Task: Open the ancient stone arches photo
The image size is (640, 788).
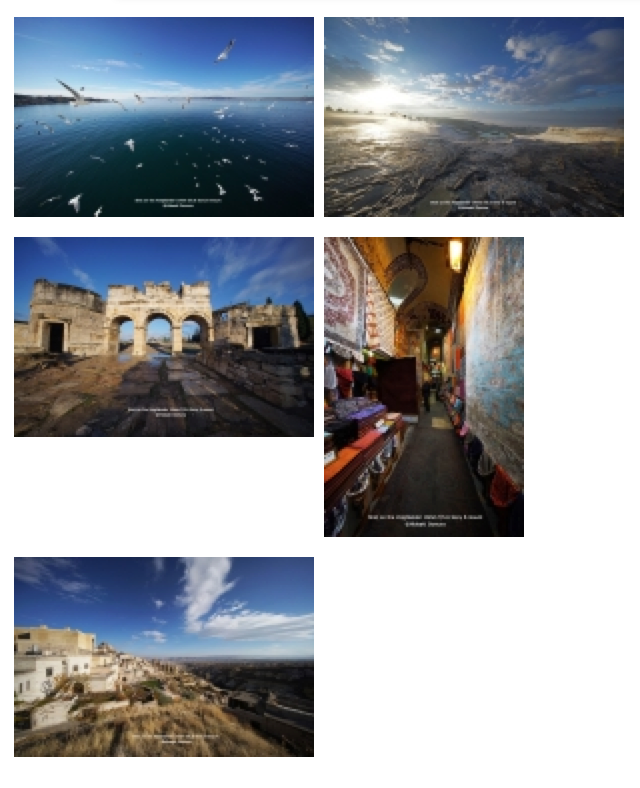Action: pos(163,336)
